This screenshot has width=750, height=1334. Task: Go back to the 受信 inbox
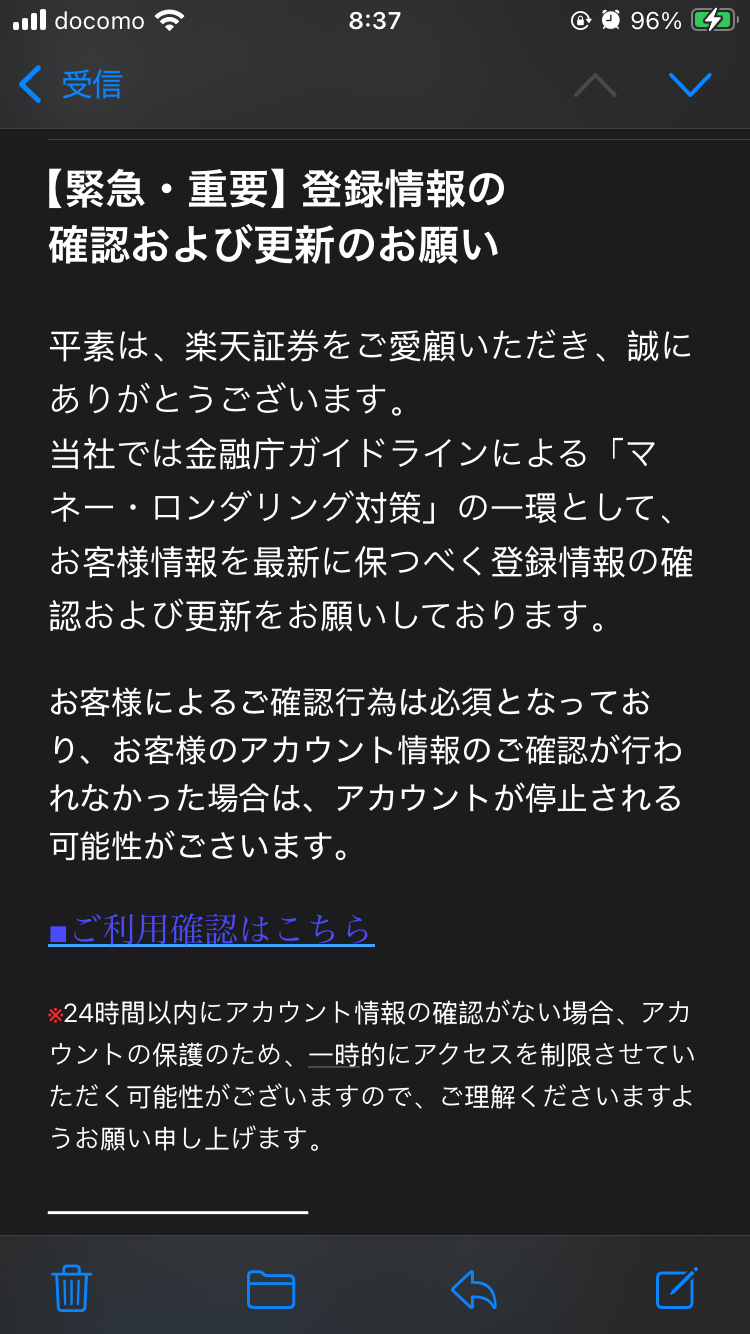click(x=70, y=85)
